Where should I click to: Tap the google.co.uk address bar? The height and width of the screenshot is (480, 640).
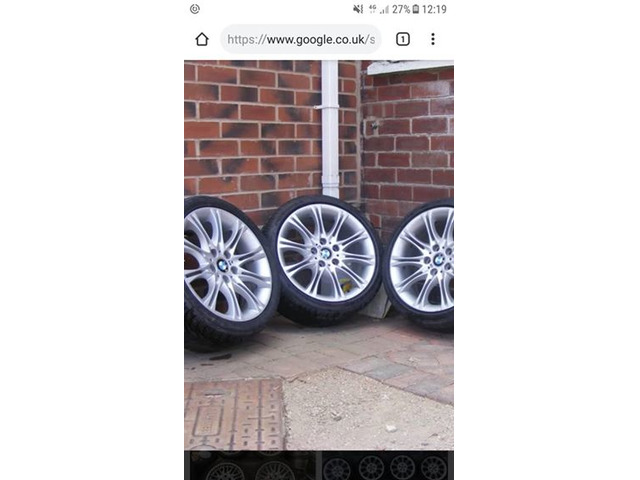point(300,39)
